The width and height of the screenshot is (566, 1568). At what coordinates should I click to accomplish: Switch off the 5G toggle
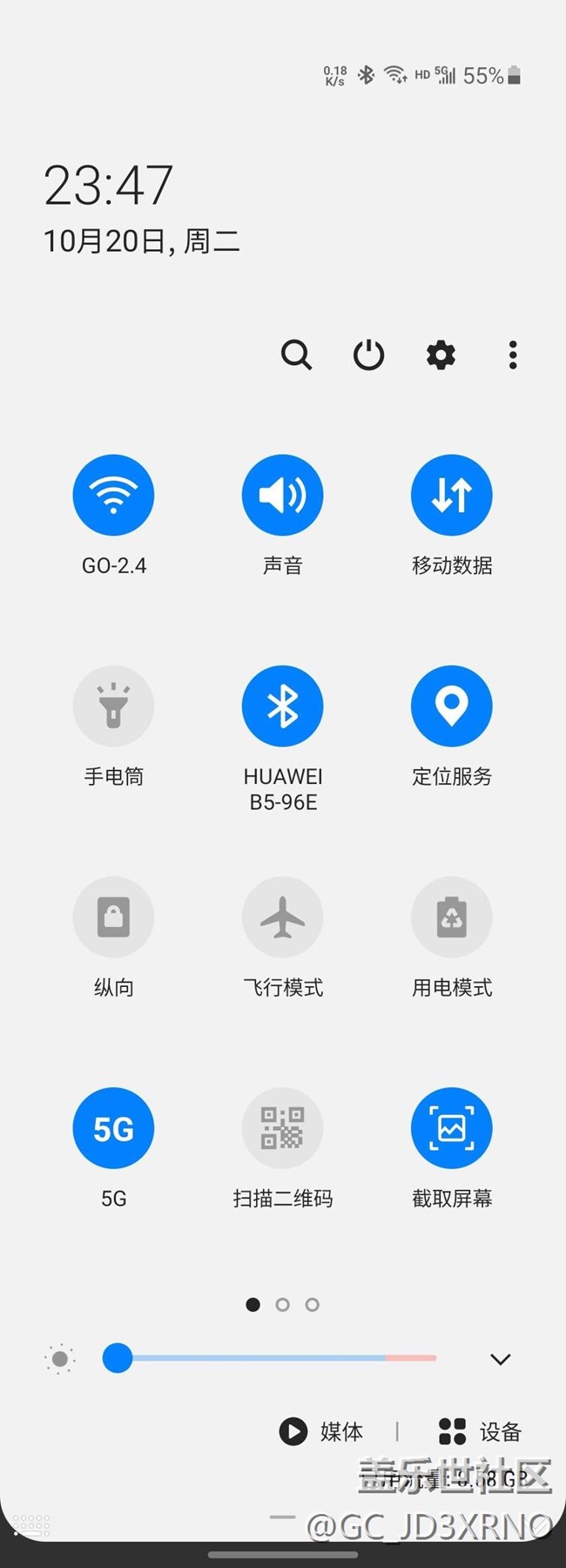pyautogui.click(x=113, y=1128)
